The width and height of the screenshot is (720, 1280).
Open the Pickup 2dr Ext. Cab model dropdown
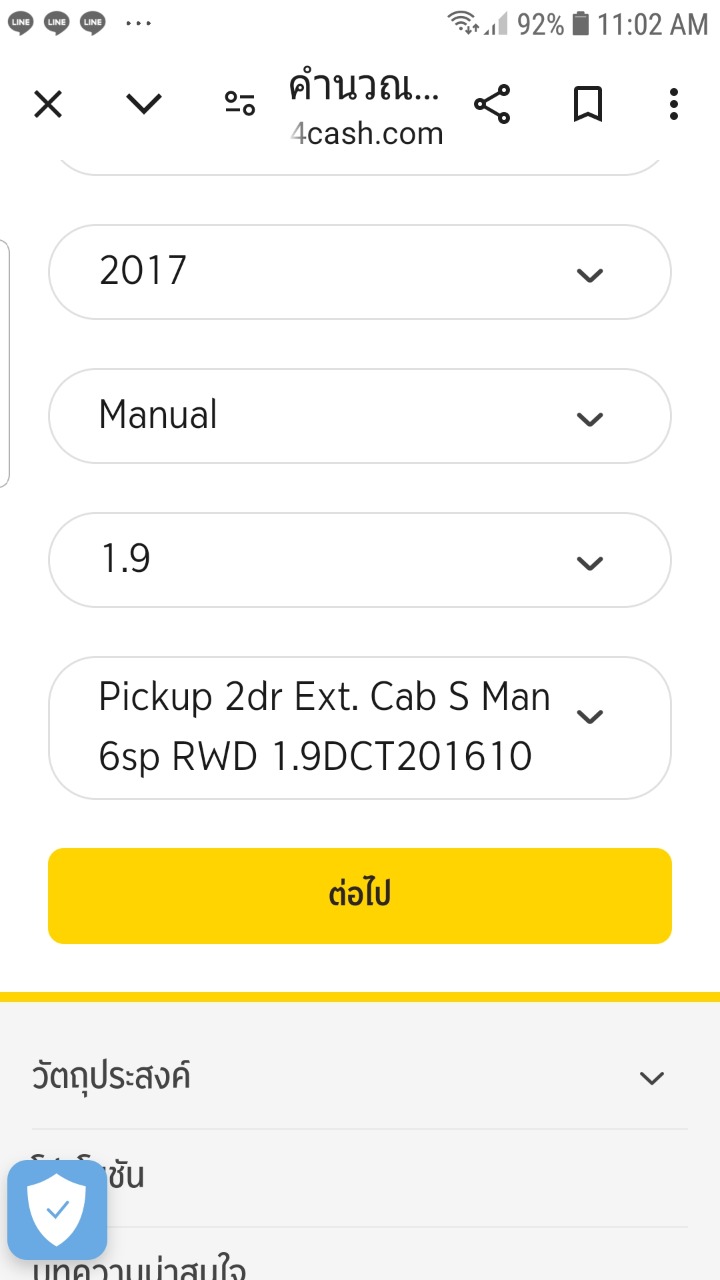click(360, 728)
